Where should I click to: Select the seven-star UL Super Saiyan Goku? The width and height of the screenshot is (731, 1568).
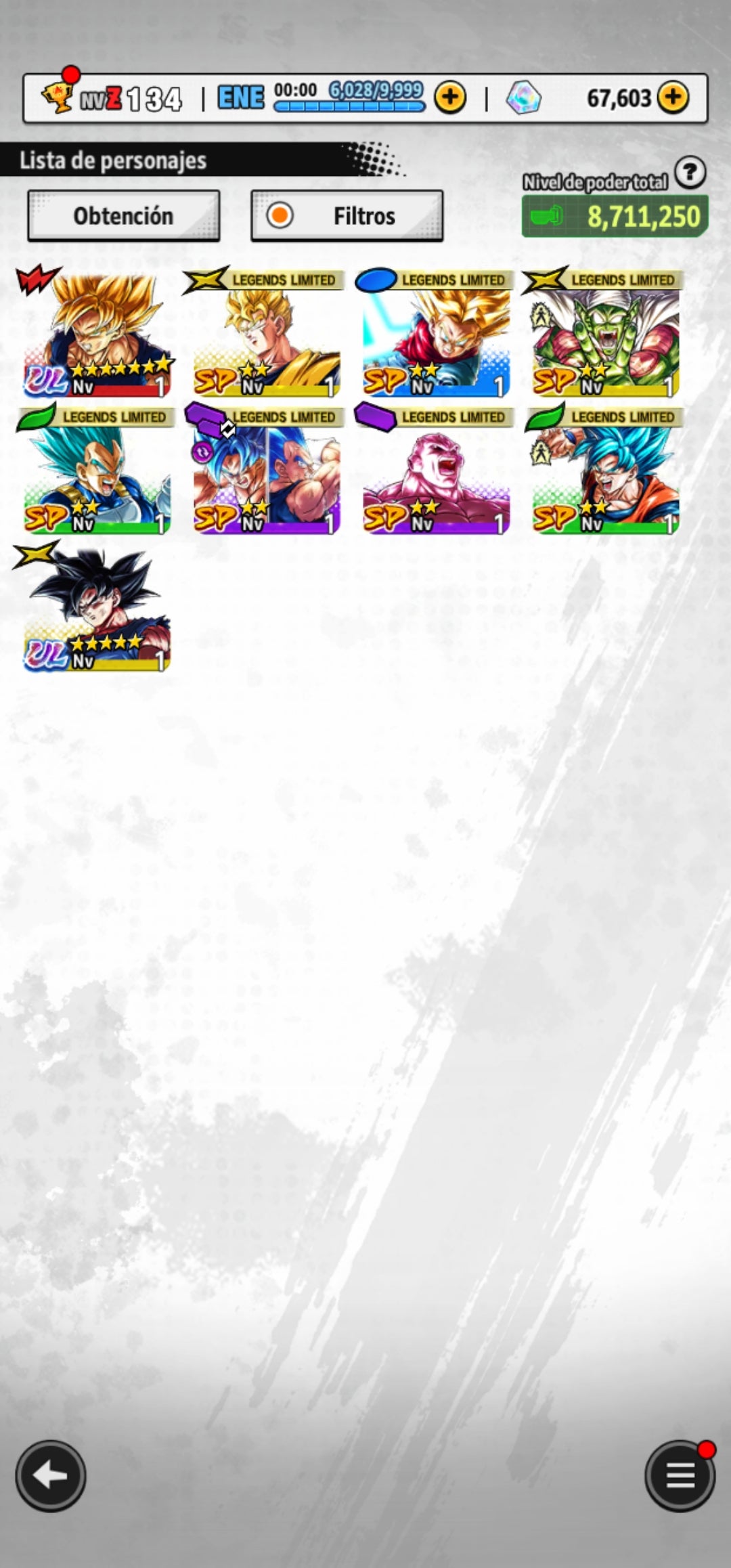pyautogui.click(x=96, y=333)
